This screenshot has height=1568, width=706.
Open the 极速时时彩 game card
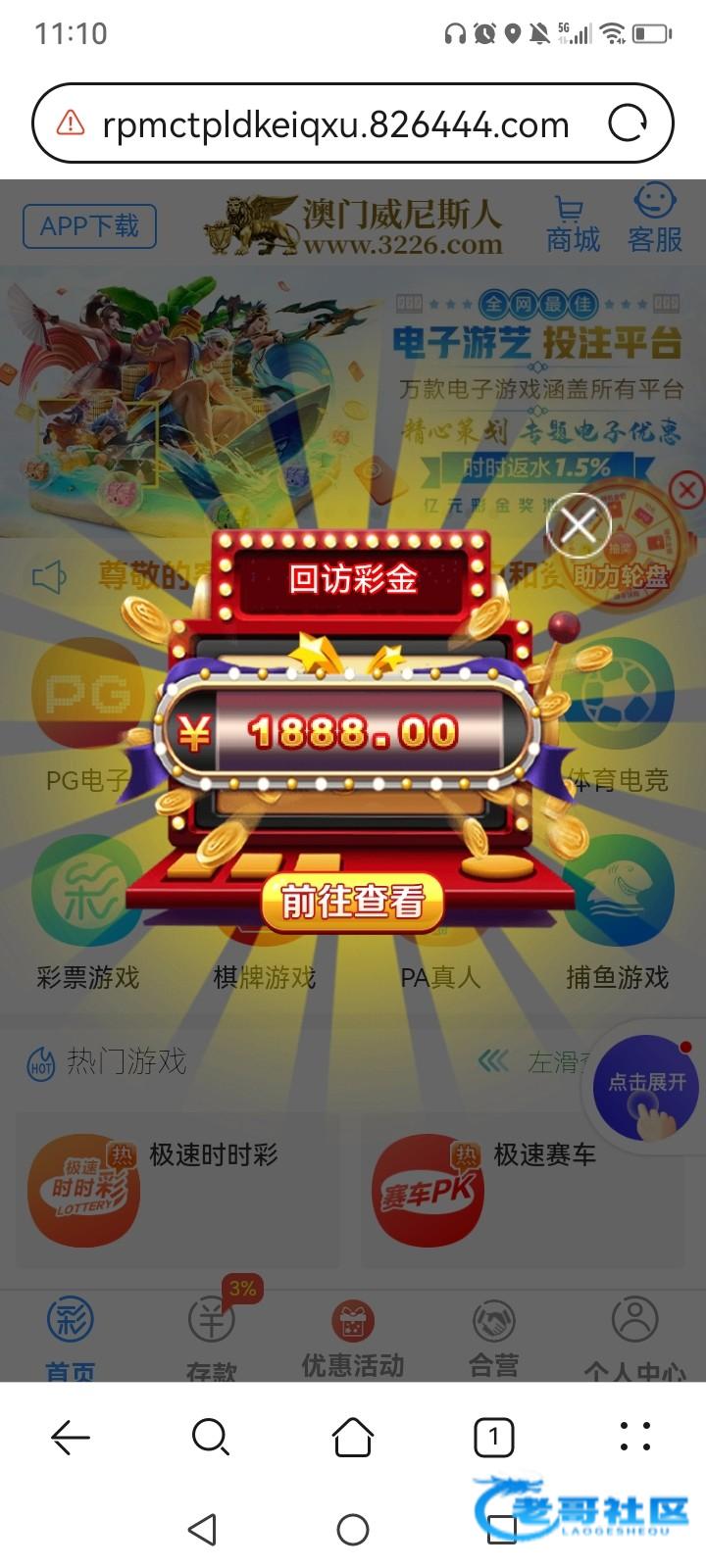coord(176,1190)
